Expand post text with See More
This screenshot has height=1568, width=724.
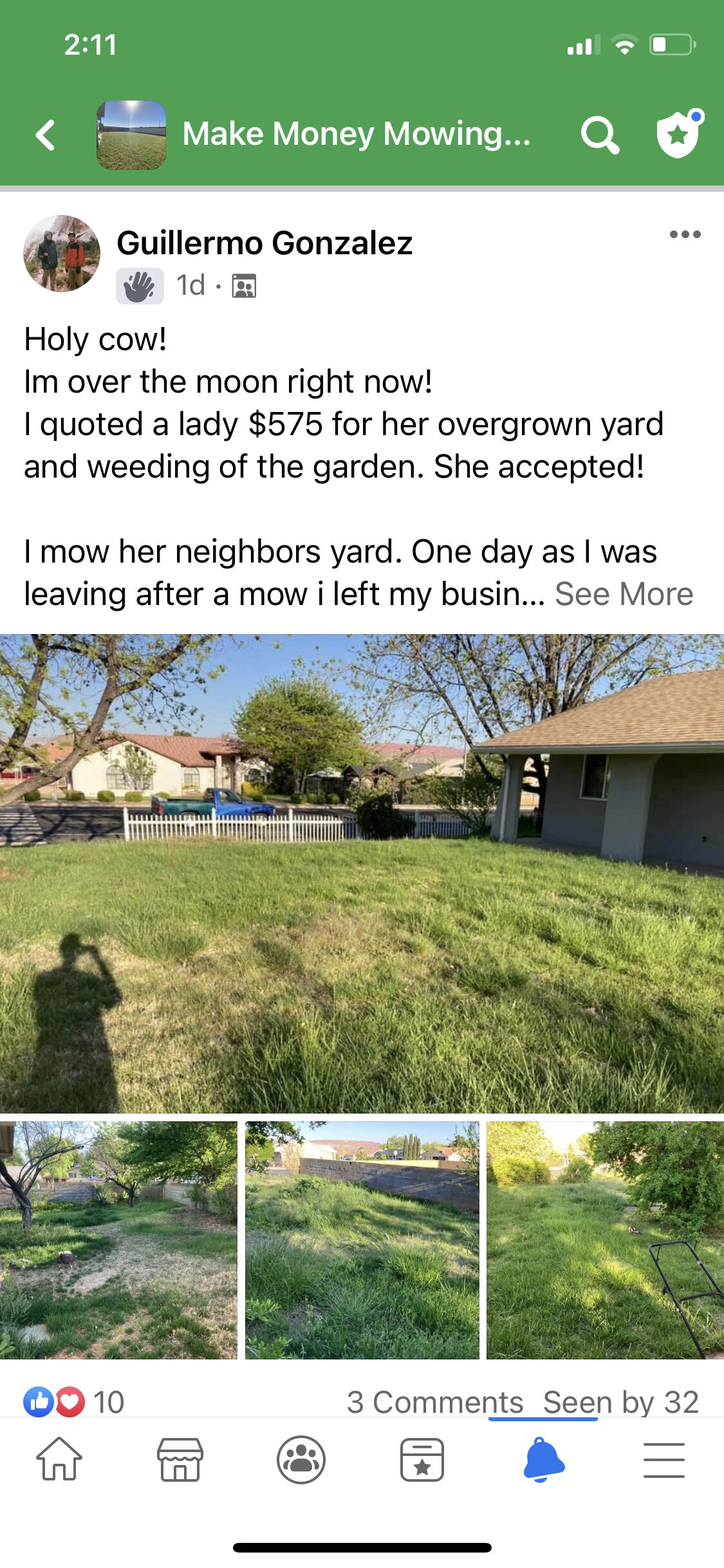(624, 593)
